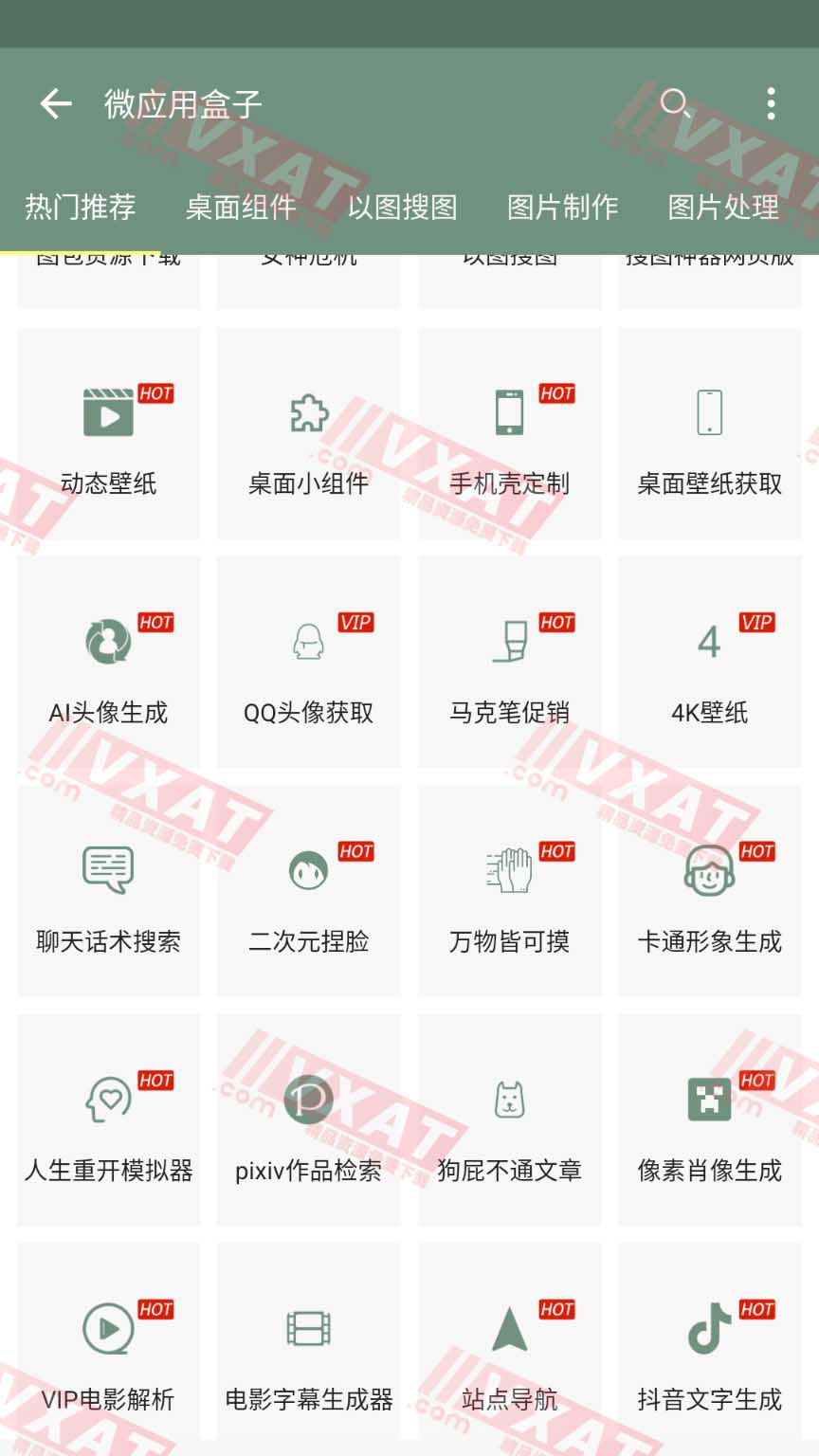Open the 4K壁纸 tile

(709, 663)
